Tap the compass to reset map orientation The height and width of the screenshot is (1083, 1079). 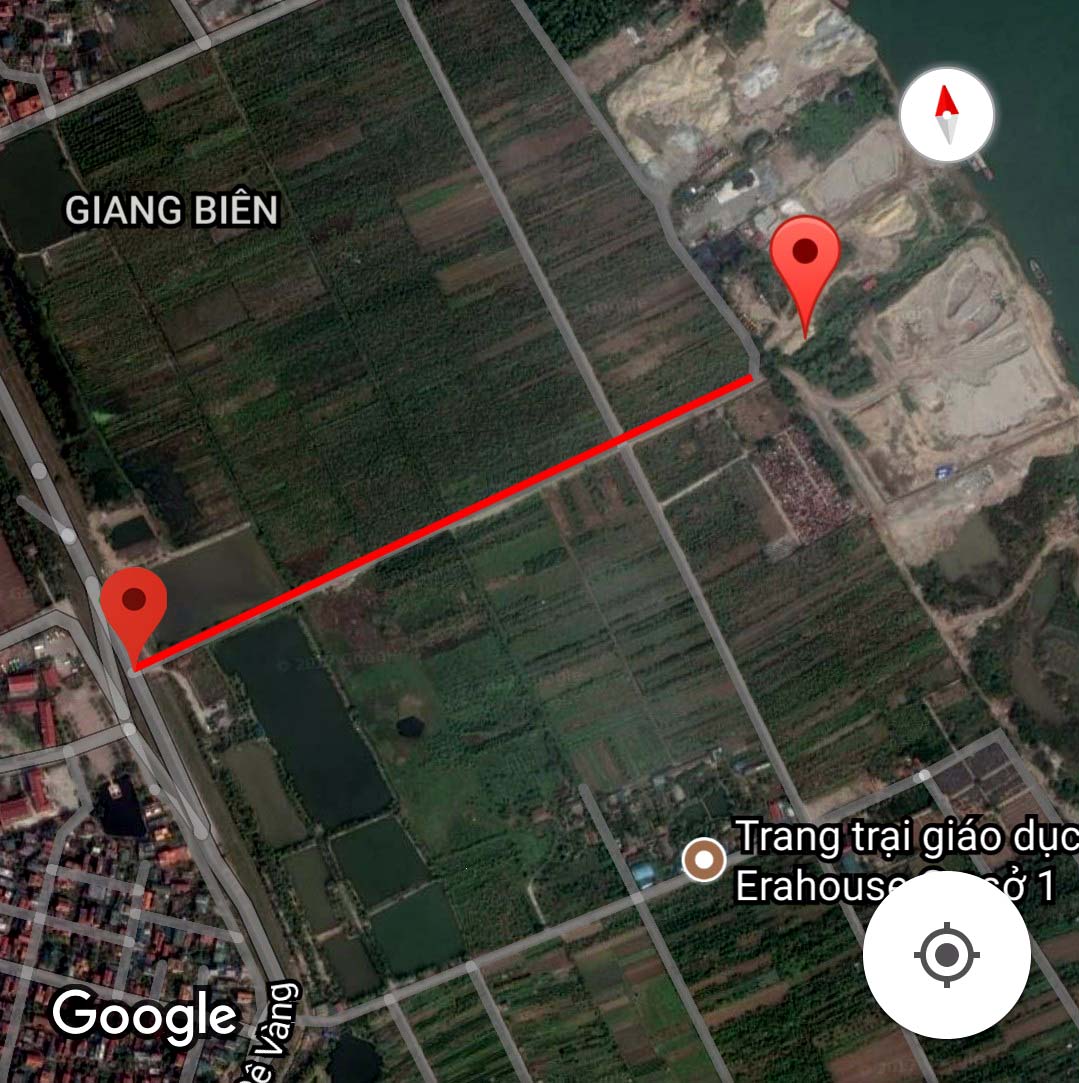click(x=946, y=115)
